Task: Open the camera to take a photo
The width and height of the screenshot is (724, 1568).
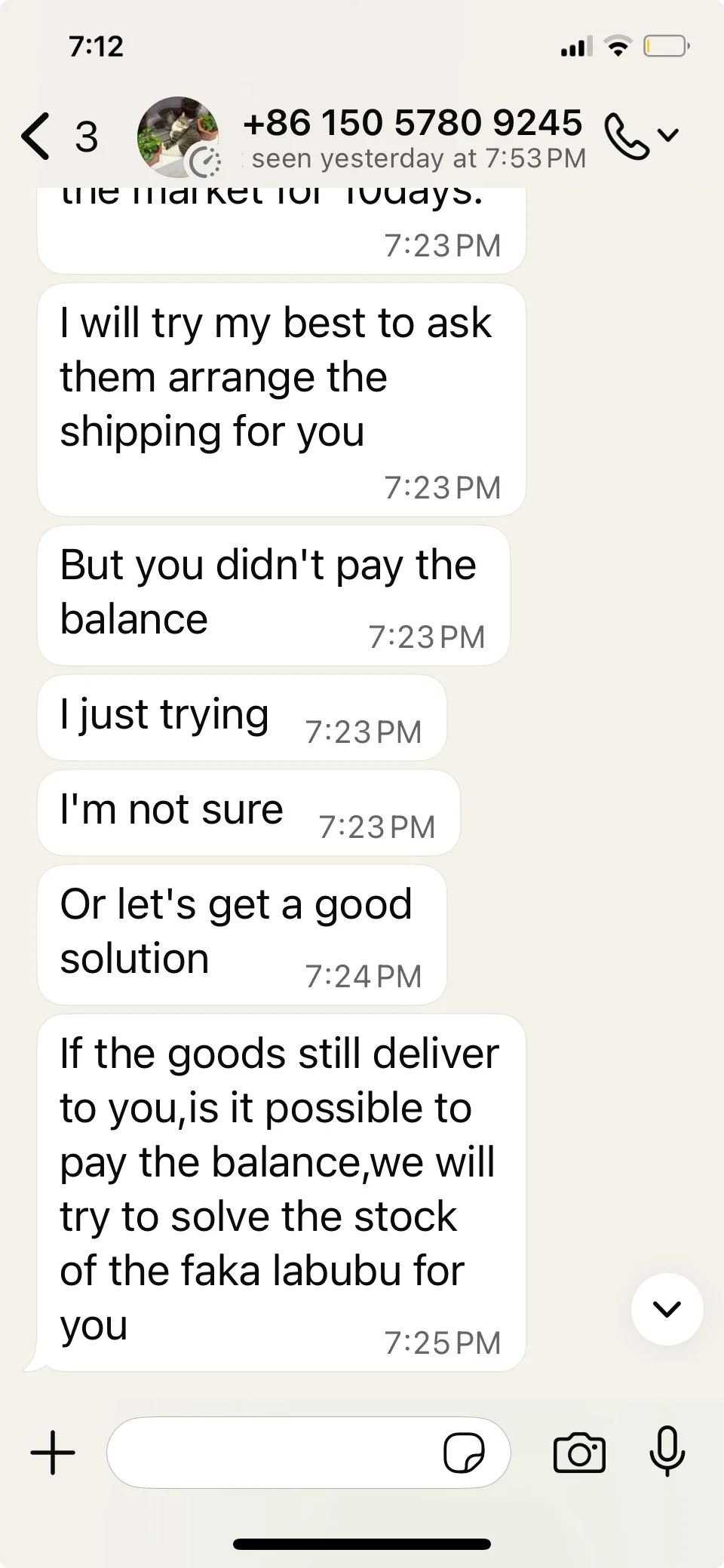Action: (579, 1453)
